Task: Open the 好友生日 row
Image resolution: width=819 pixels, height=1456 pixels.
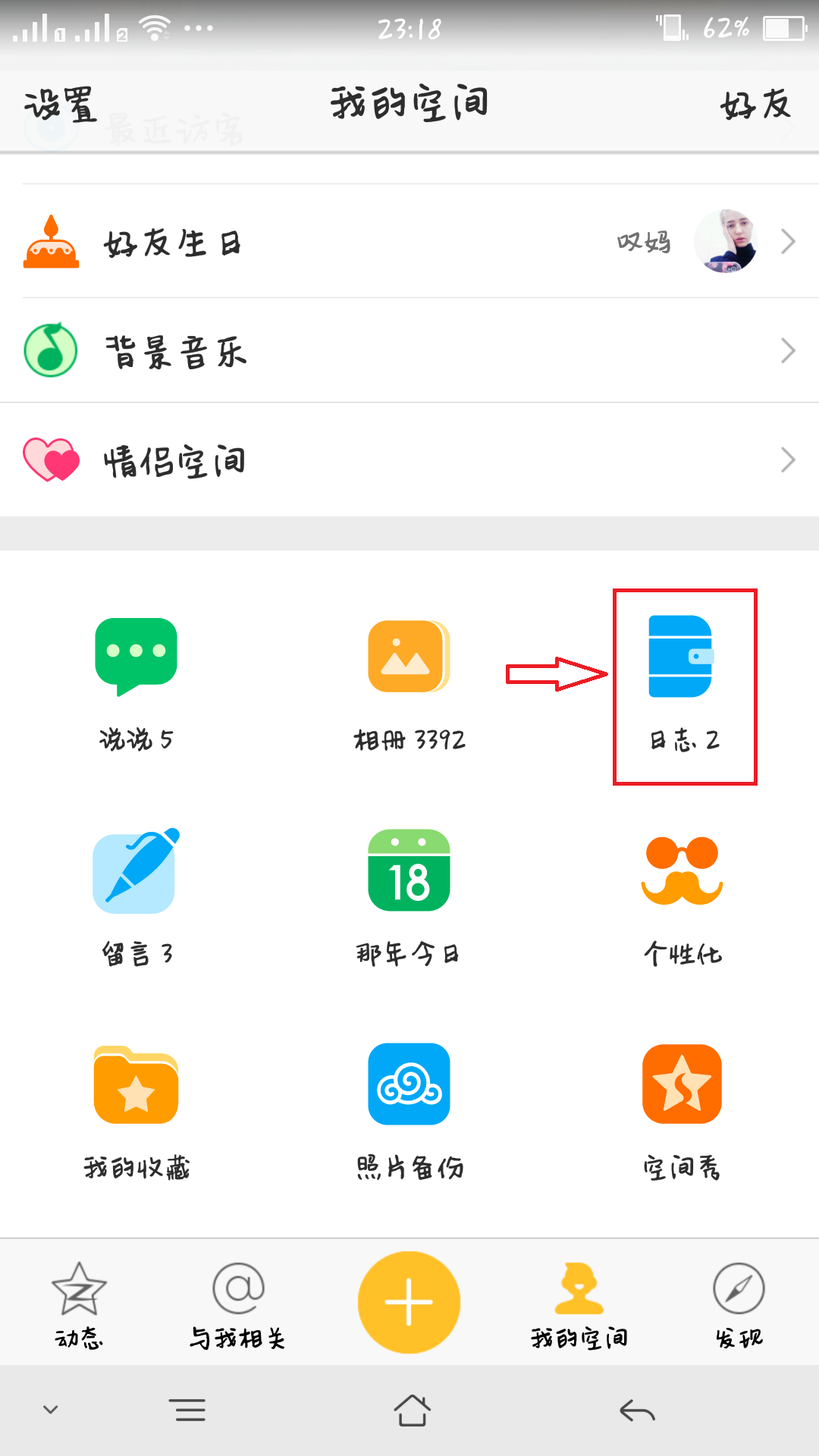Action: (x=409, y=243)
